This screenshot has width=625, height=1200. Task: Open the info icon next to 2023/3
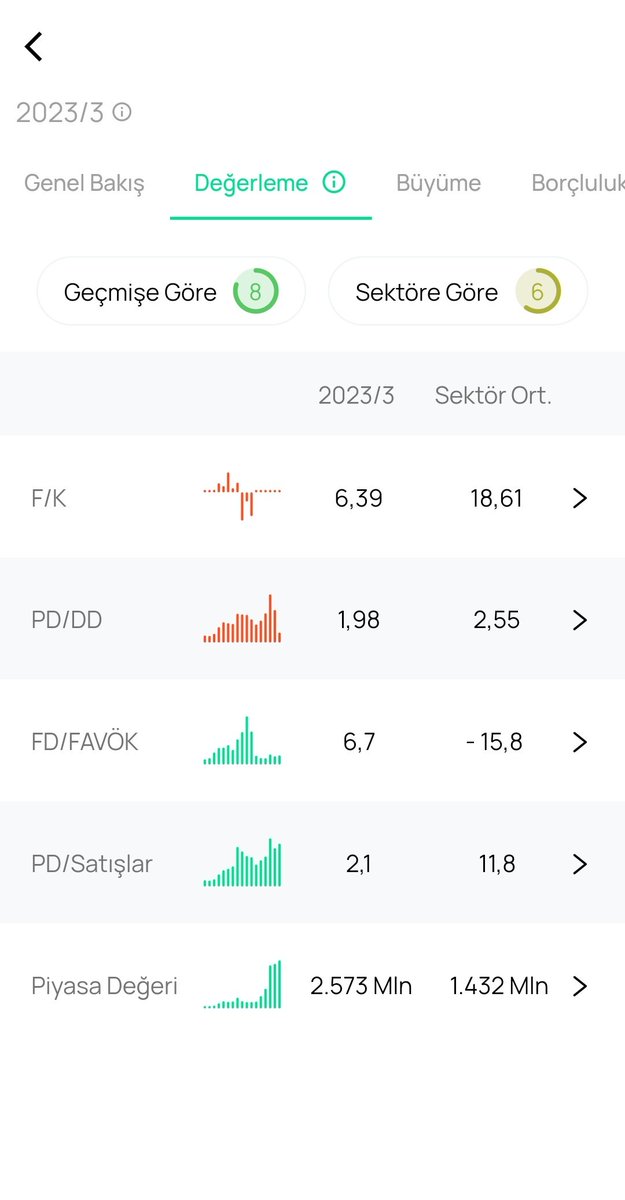click(x=122, y=112)
